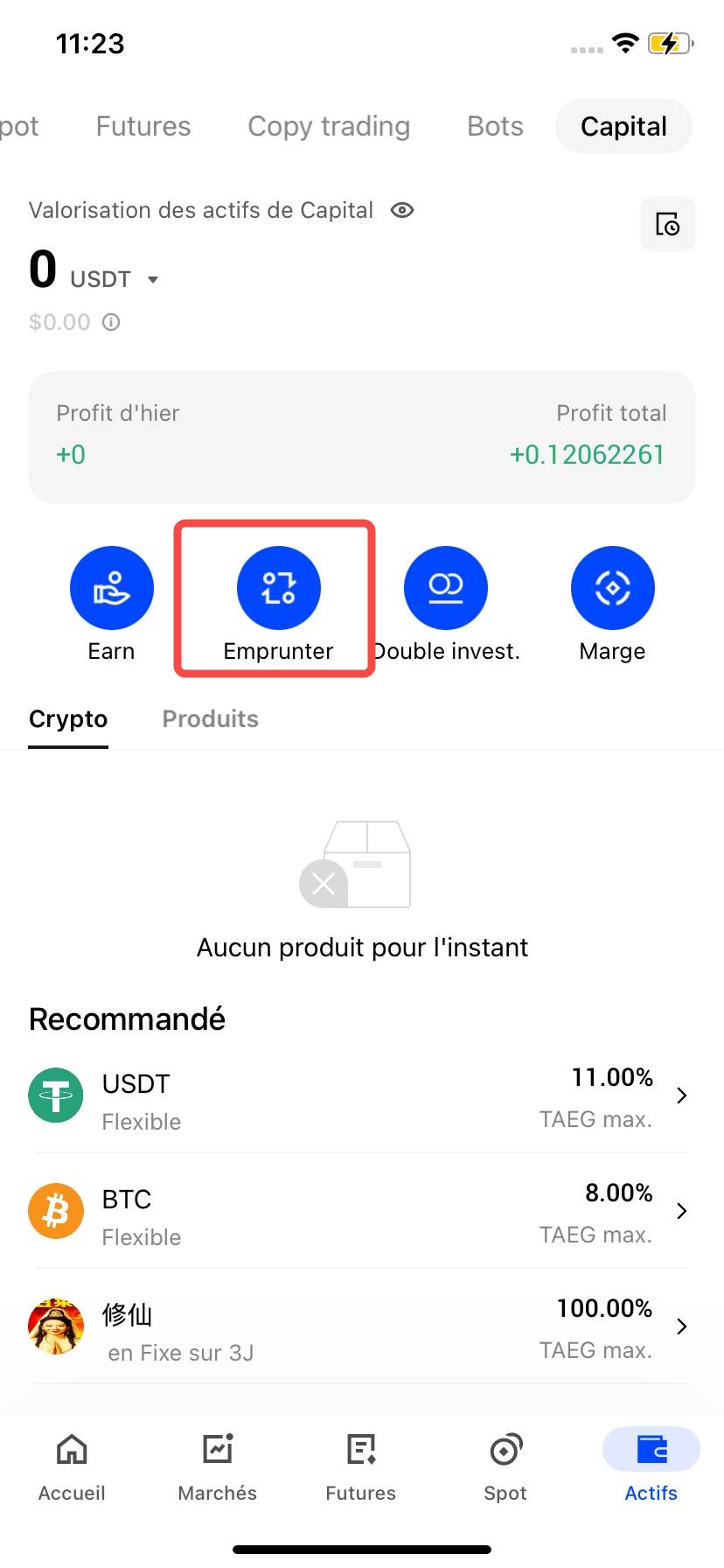
Task: Expand the USDT currency dropdown
Action: pyautogui.click(x=153, y=280)
